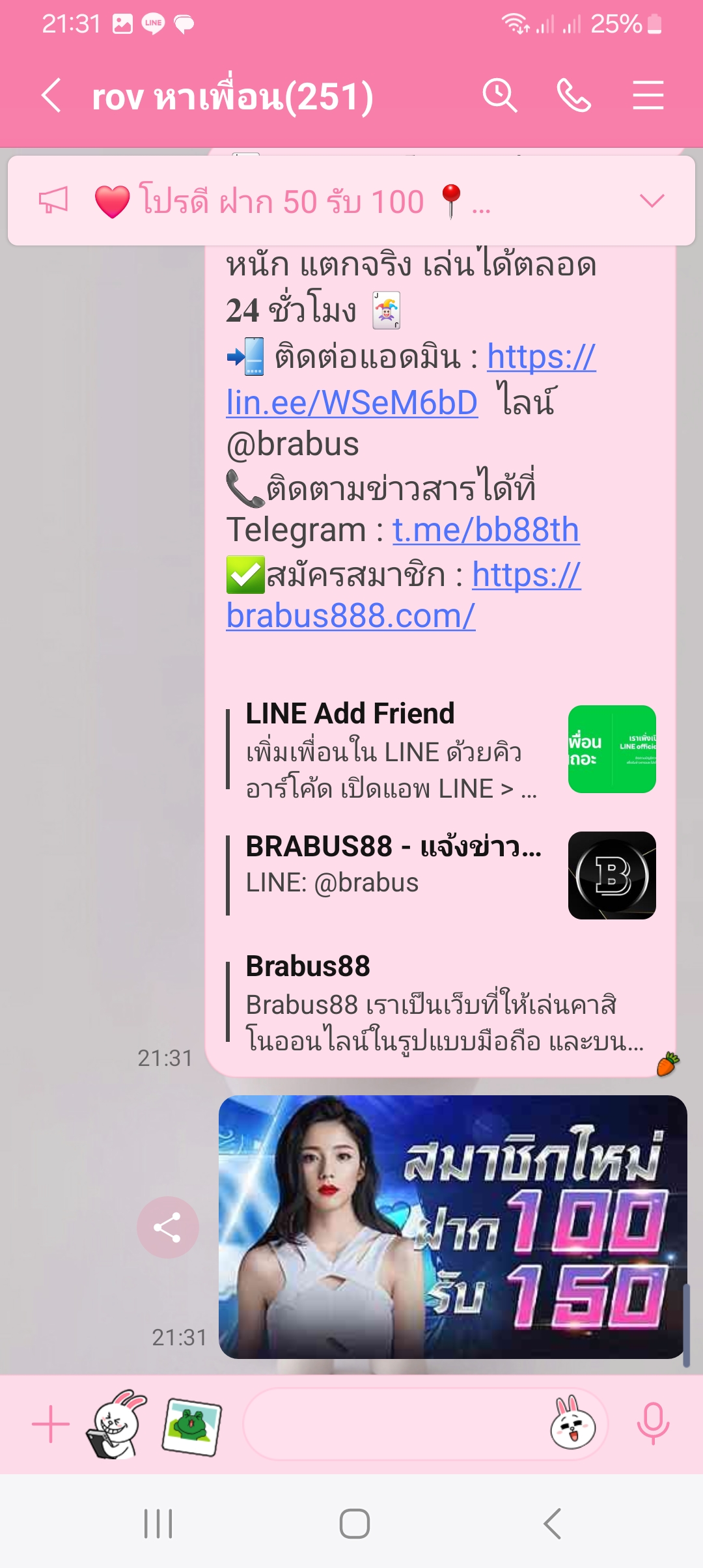Tap the system home button
Image resolution: width=703 pixels, height=1568 pixels.
[x=355, y=1524]
